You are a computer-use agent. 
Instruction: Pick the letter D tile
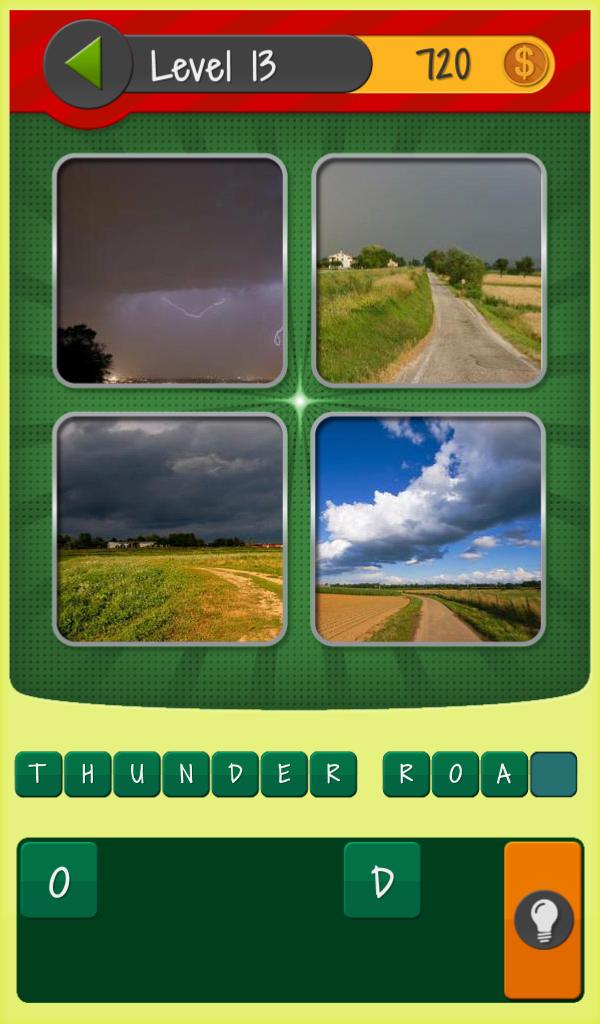(382, 880)
